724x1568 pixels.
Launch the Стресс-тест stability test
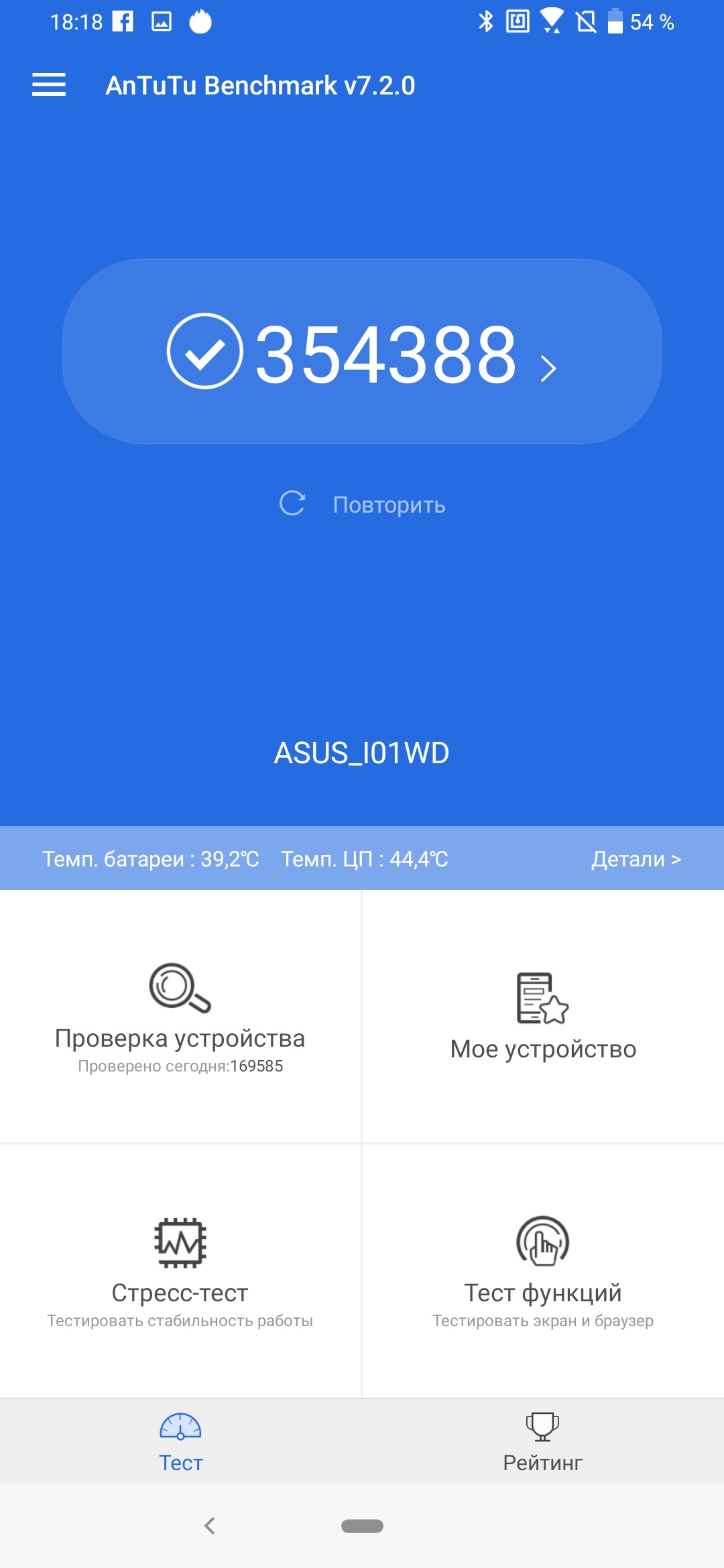(x=180, y=1270)
